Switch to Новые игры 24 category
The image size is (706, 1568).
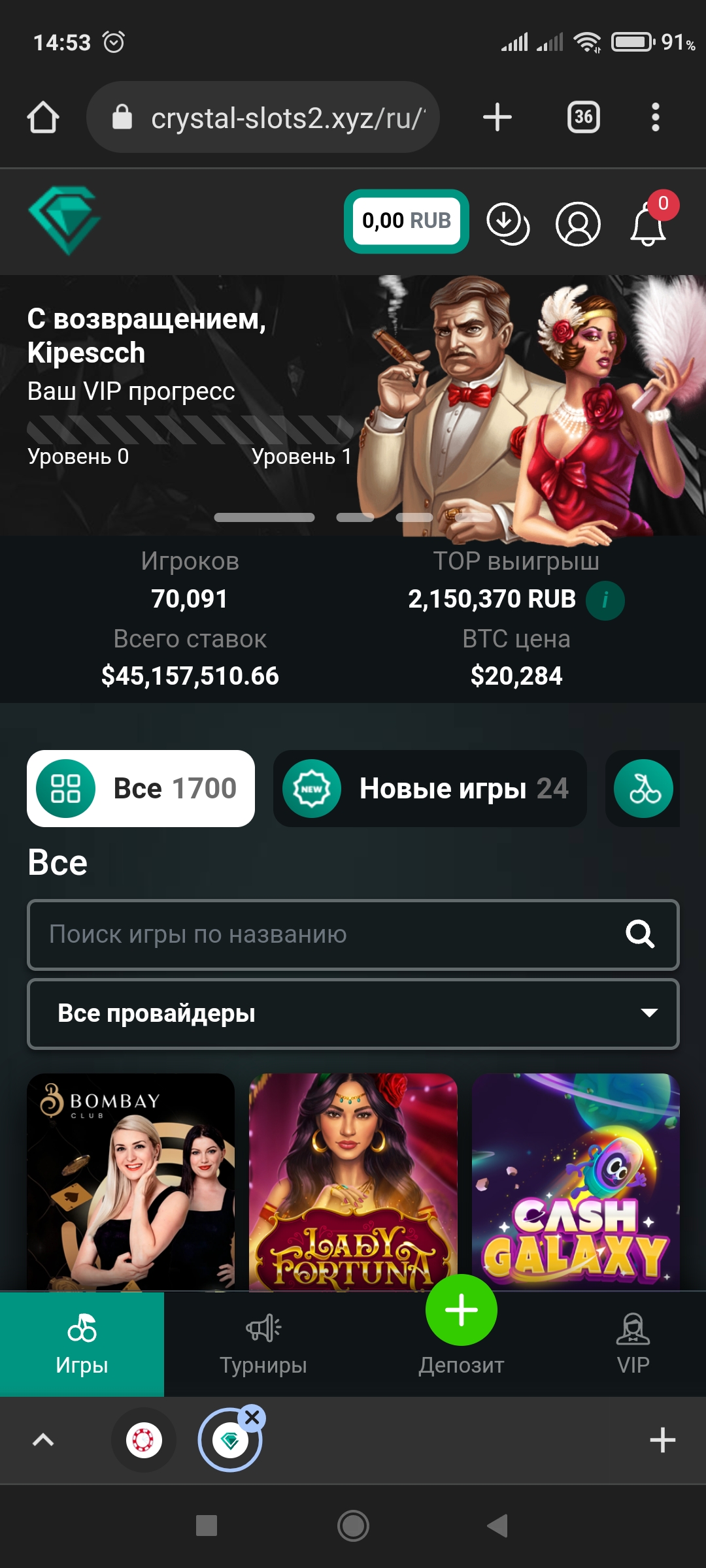click(x=429, y=789)
